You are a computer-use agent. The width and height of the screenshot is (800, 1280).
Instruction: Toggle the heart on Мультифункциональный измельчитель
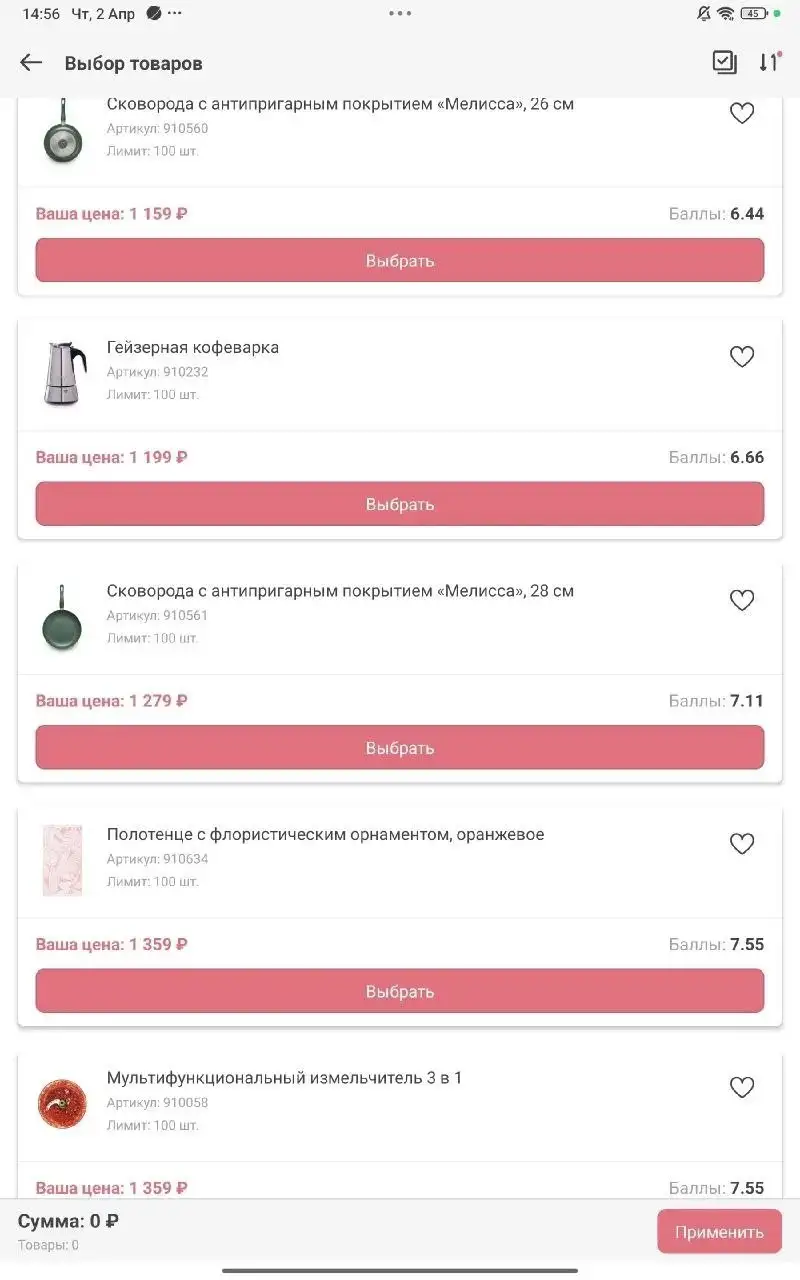point(742,1087)
